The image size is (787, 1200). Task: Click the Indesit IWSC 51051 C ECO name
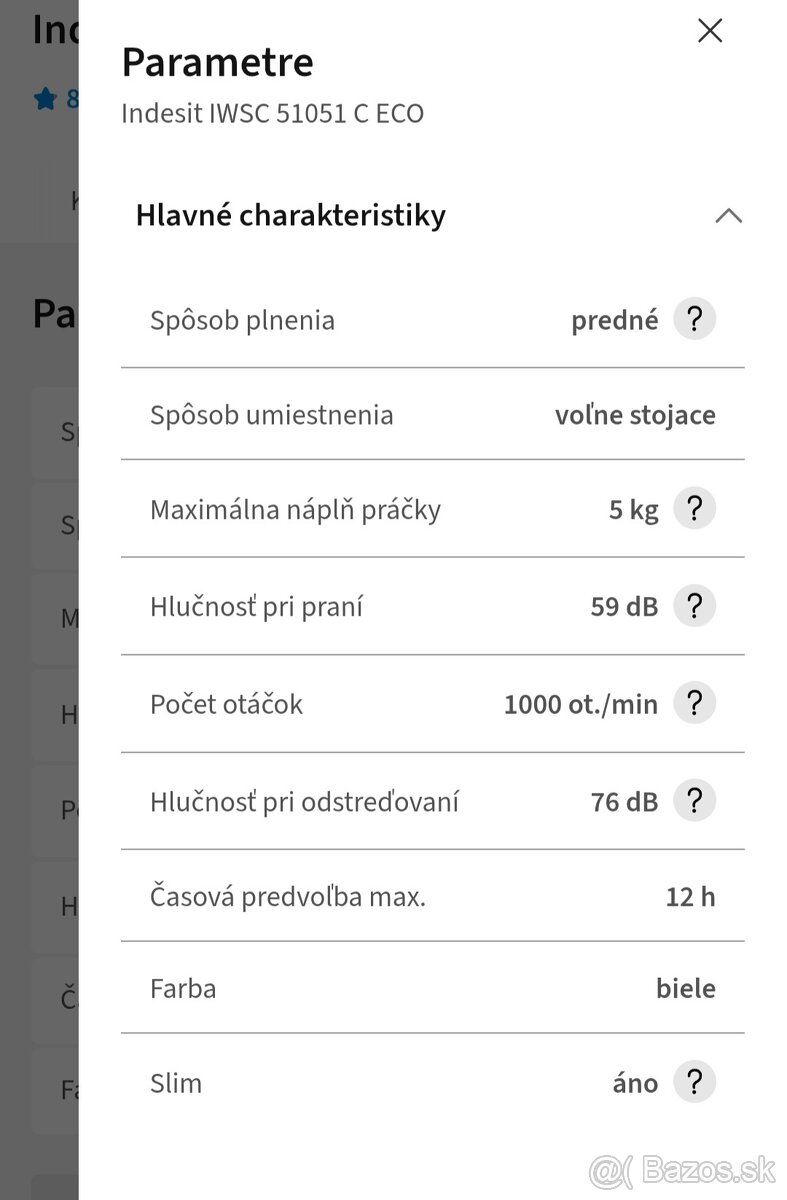tap(272, 113)
